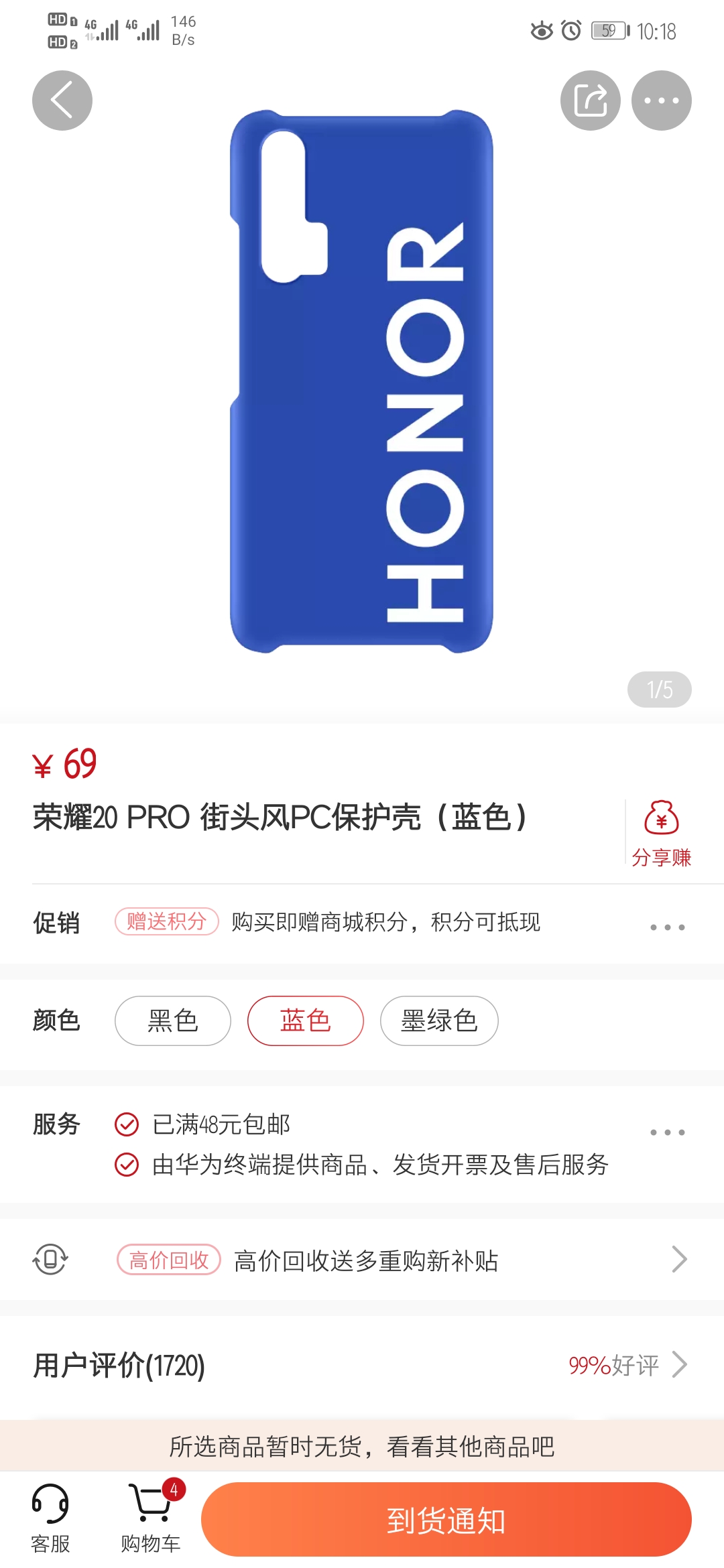Pick the 墨绿色 color option
This screenshot has height=1568, width=724.
[x=439, y=1021]
